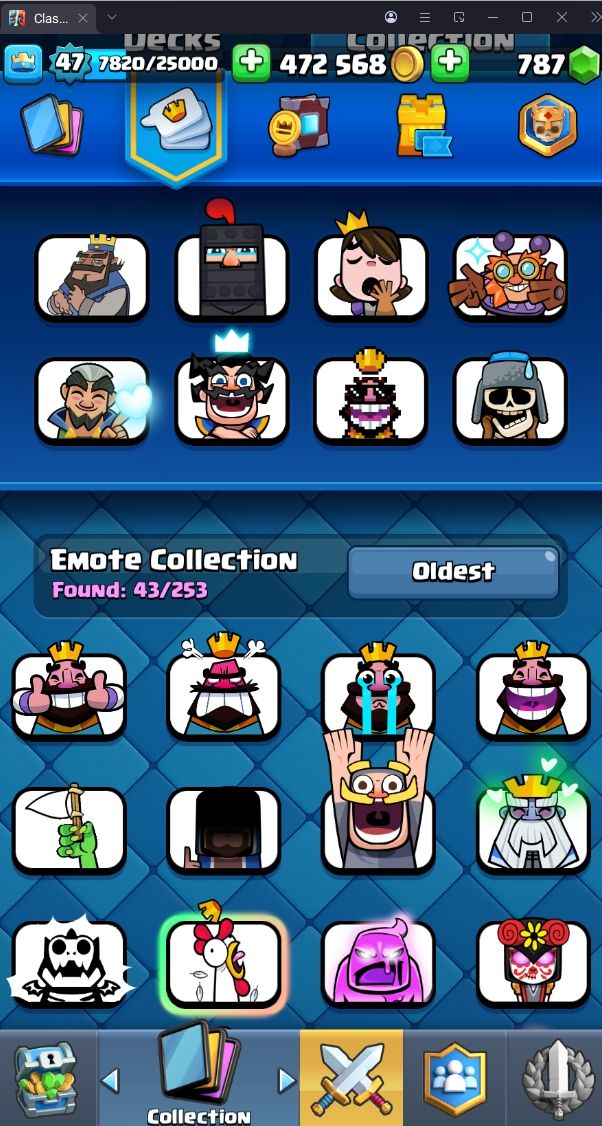Image resolution: width=602 pixels, height=1126 pixels.
Task: Pick the crying king emote
Action: click(x=378, y=695)
